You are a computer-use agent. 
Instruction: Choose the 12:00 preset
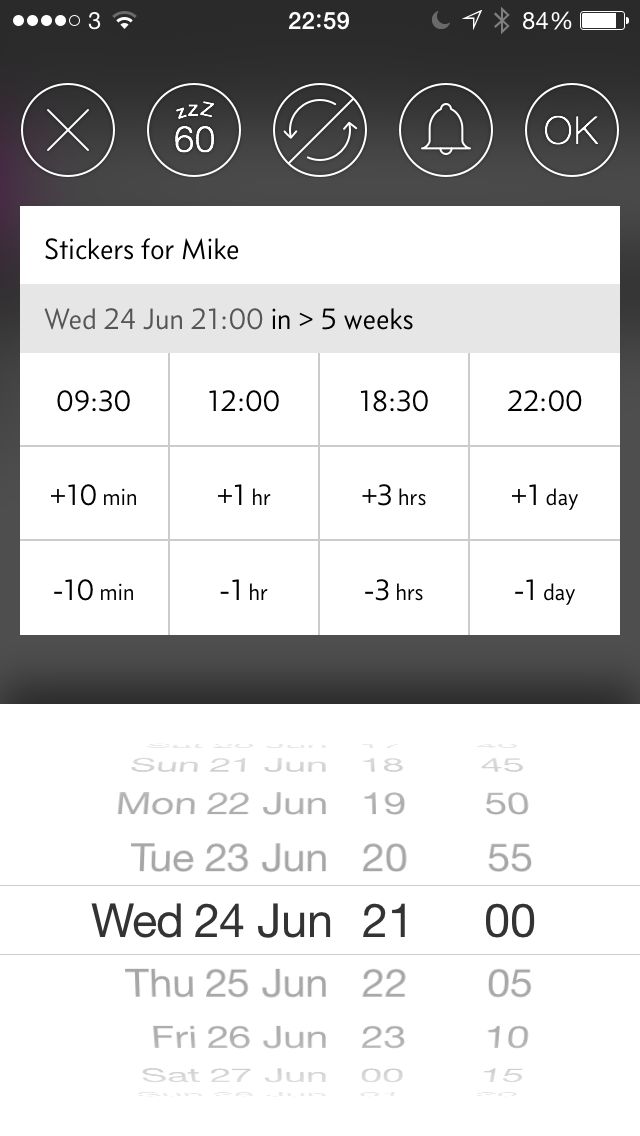[244, 401]
